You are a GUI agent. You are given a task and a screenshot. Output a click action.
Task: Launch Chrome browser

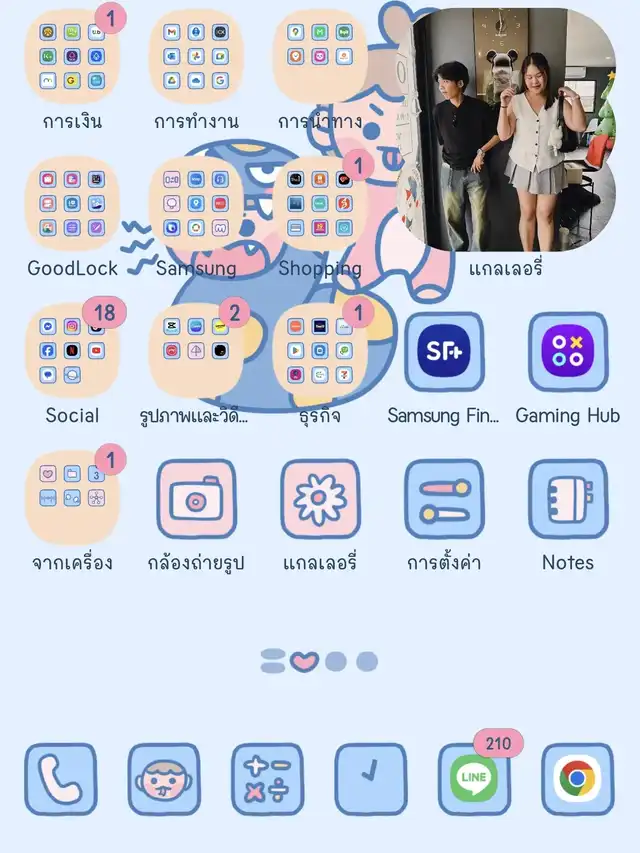point(577,779)
